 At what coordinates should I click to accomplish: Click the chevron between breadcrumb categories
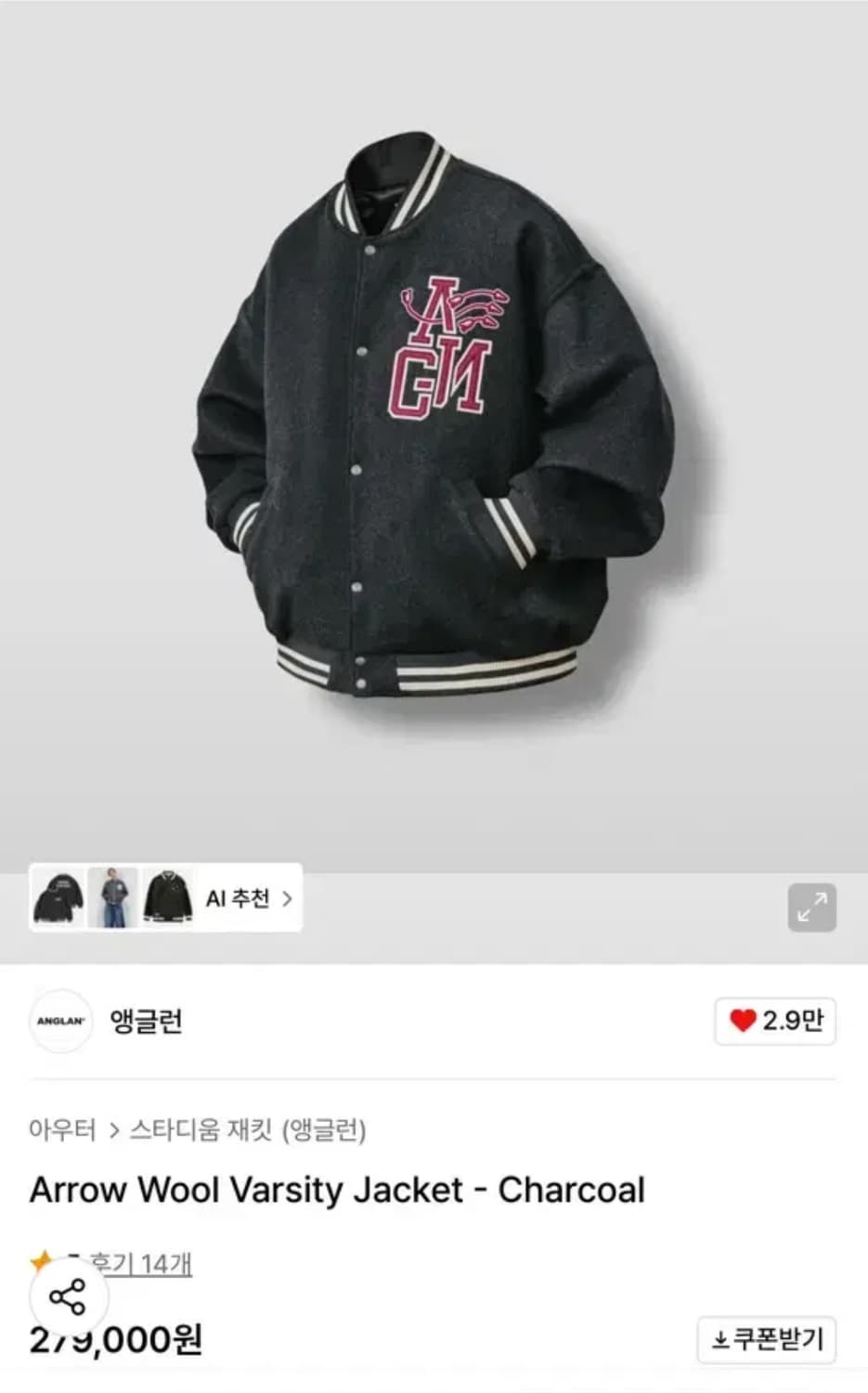tap(112, 1129)
